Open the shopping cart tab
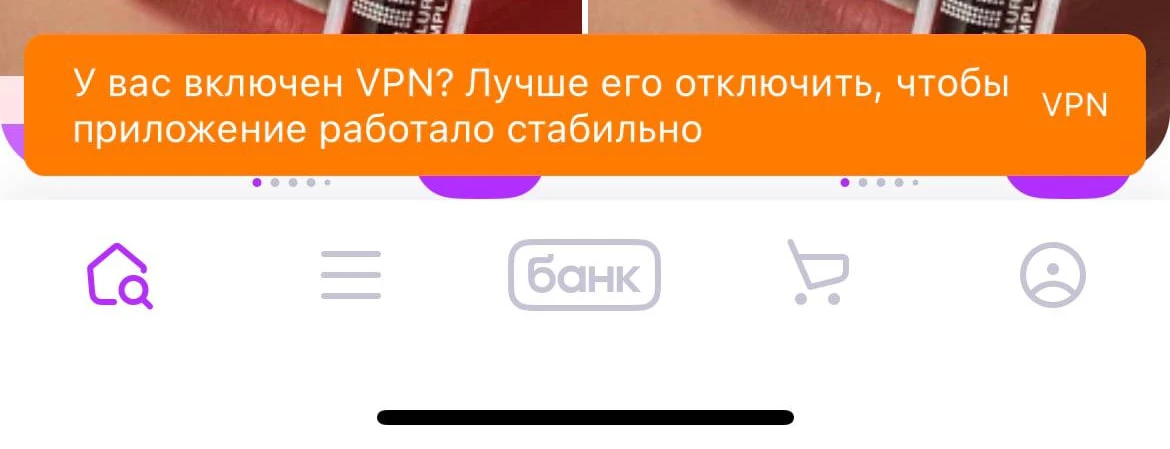This screenshot has width=1170, height=449. (x=818, y=272)
